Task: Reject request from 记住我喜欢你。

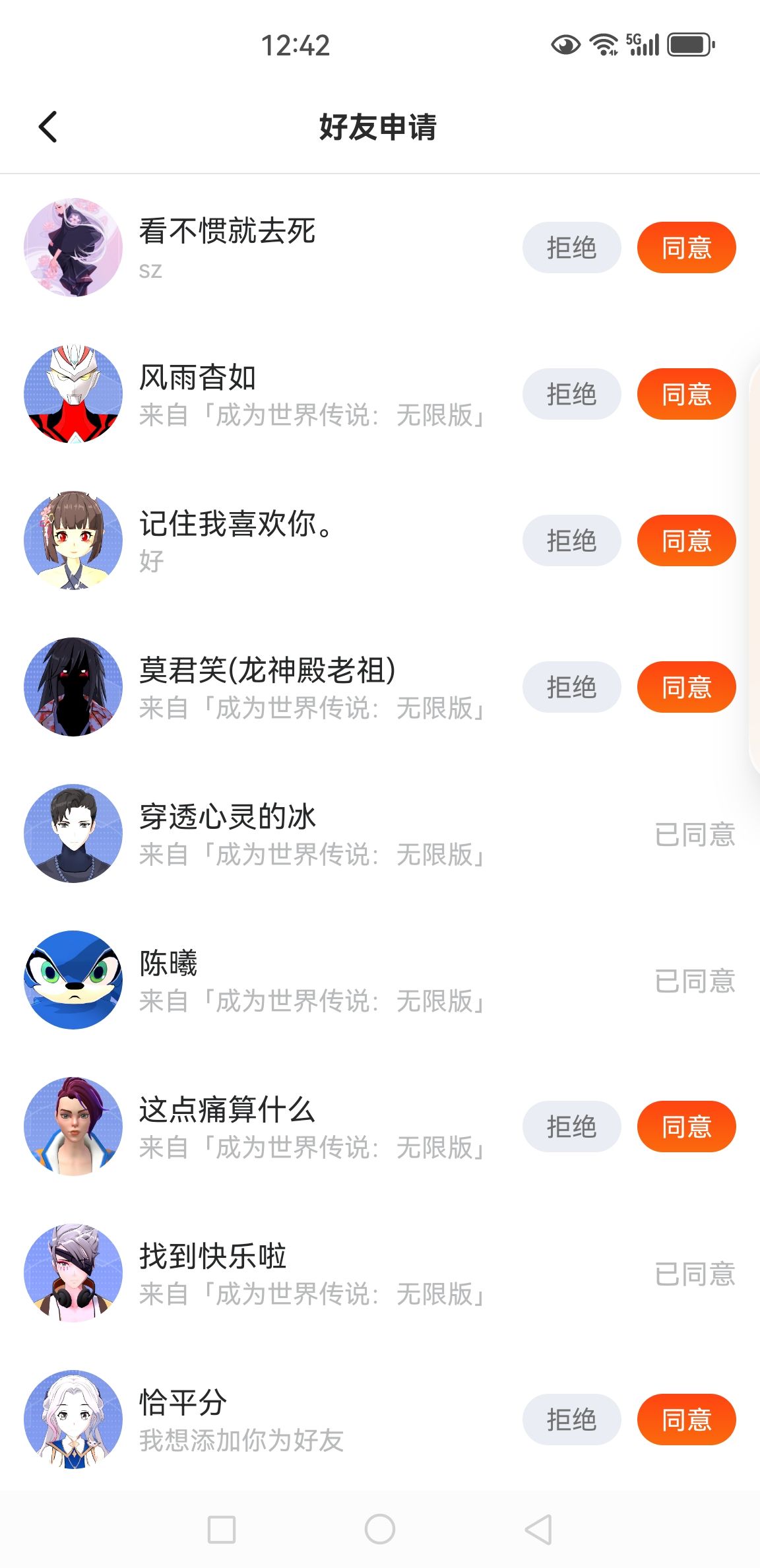Action: [571, 541]
